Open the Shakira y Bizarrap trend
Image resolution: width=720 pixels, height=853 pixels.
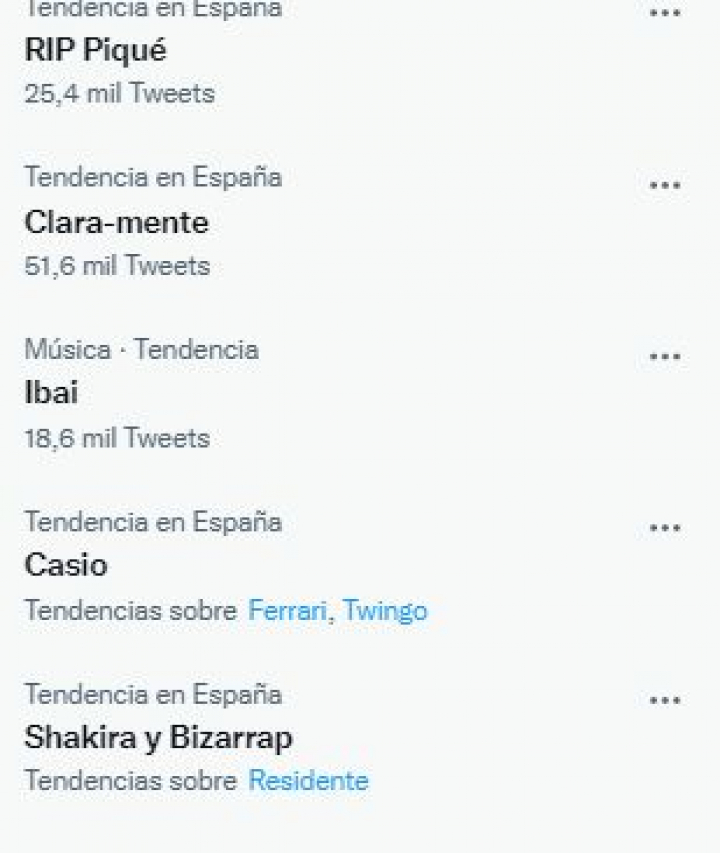tap(158, 738)
